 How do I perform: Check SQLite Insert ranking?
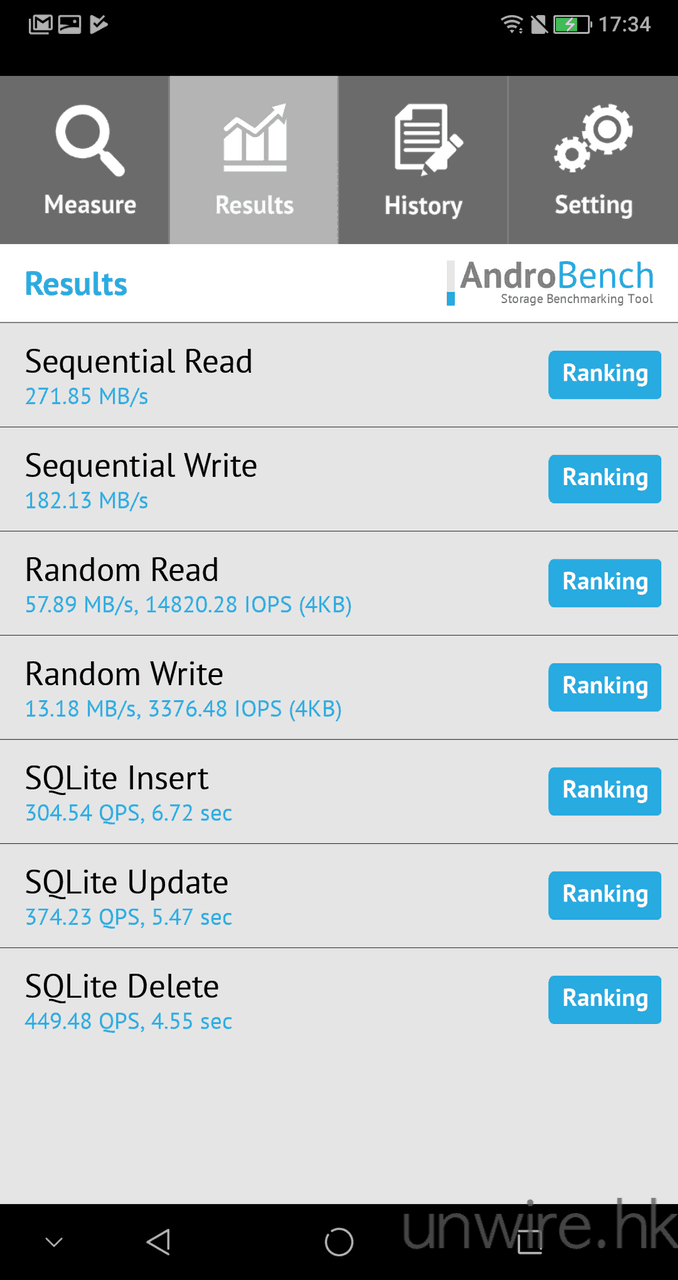coord(604,790)
